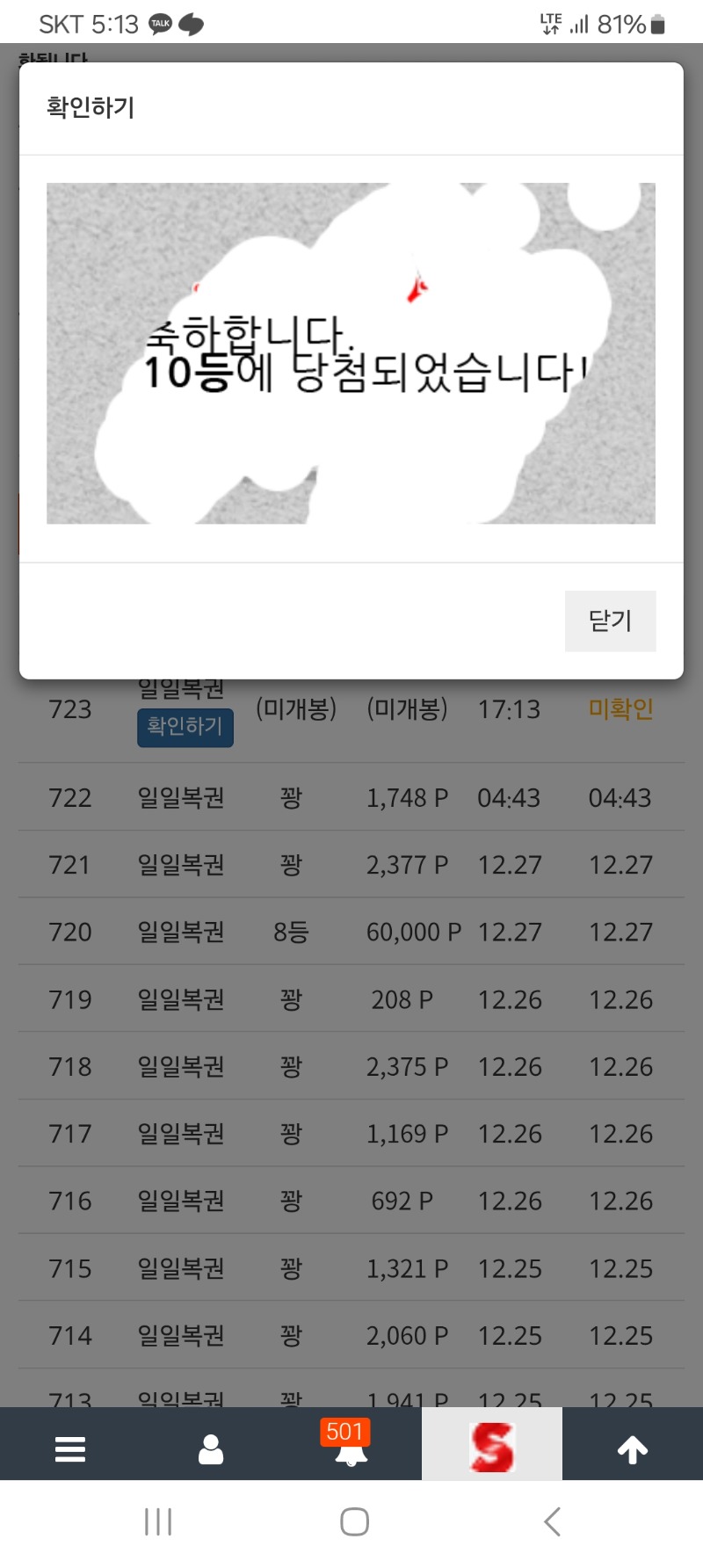Open notifications bell with 501 badge
Screen dimensions: 703x1568
pos(351,1448)
